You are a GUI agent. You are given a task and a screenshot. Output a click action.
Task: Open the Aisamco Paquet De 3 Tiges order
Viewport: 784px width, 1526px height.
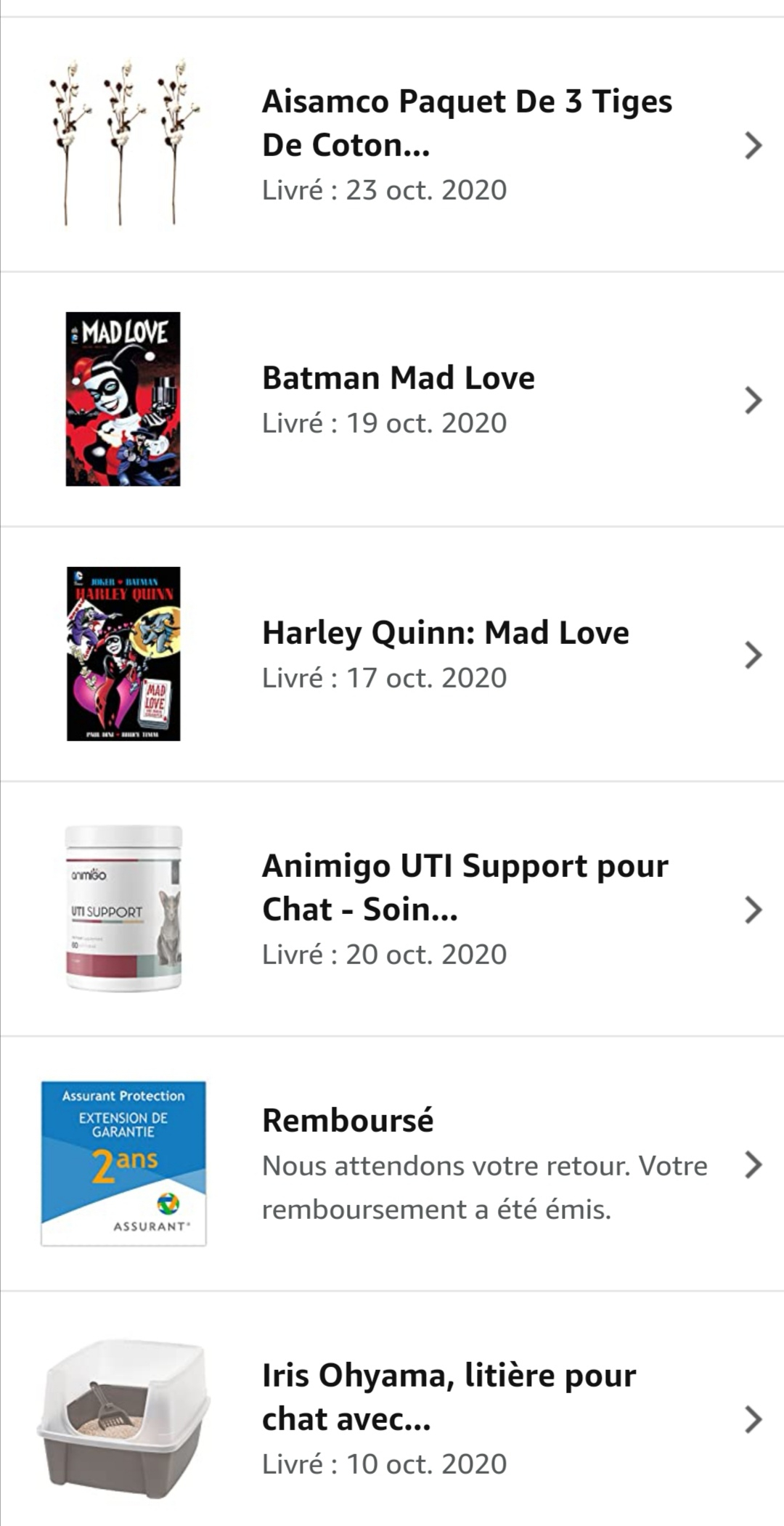[x=392, y=144]
